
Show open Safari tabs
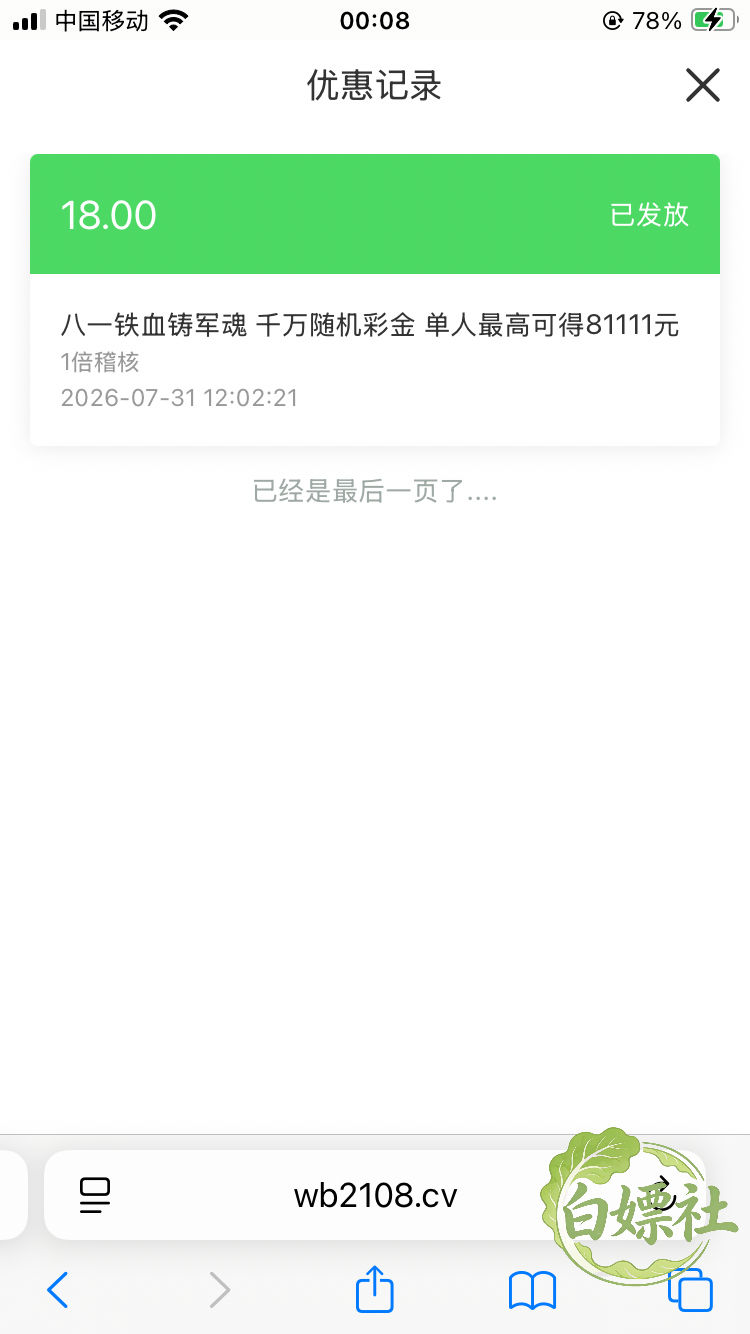click(691, 1290)
